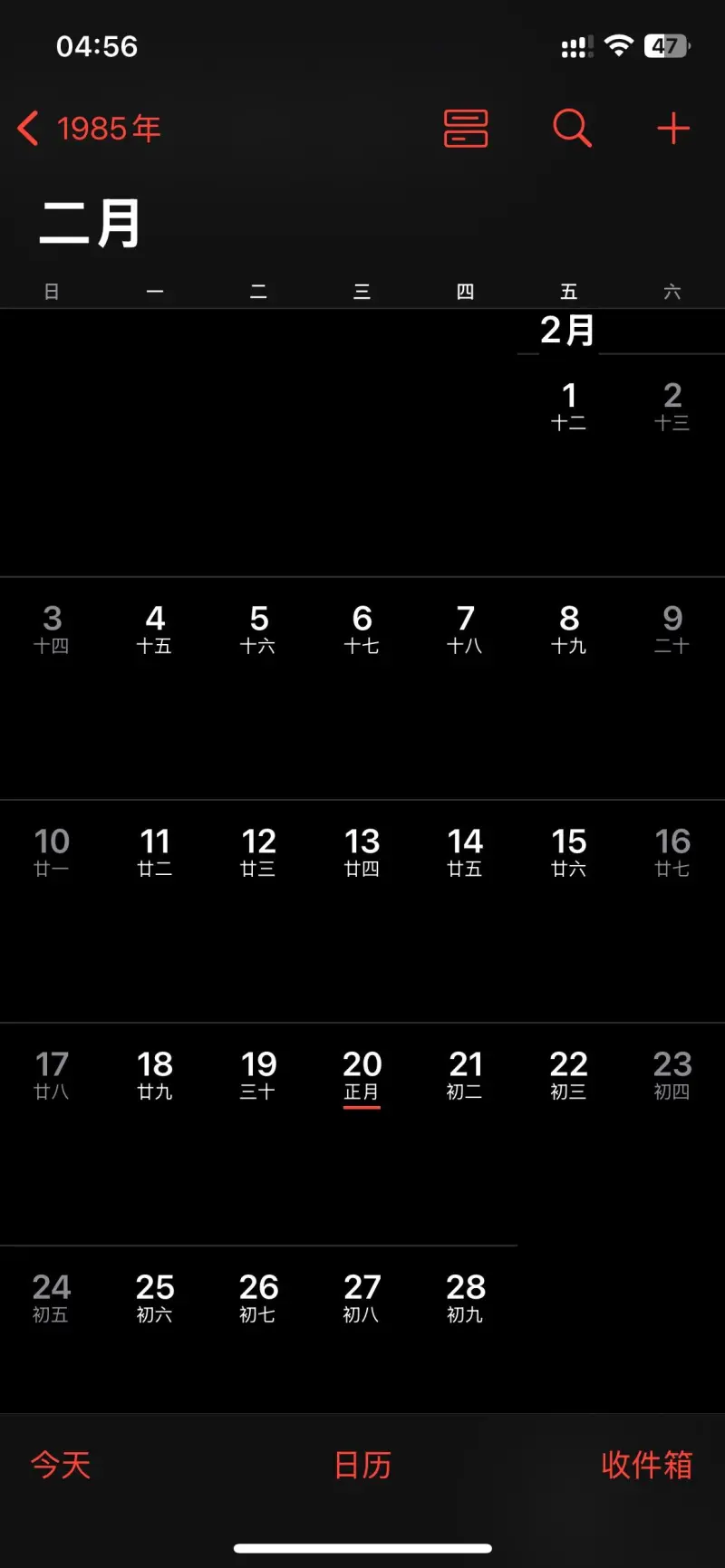This screenshot has height=1568, width=725.
Task: Jump to today with 今天
Action: coord(61,1465)
